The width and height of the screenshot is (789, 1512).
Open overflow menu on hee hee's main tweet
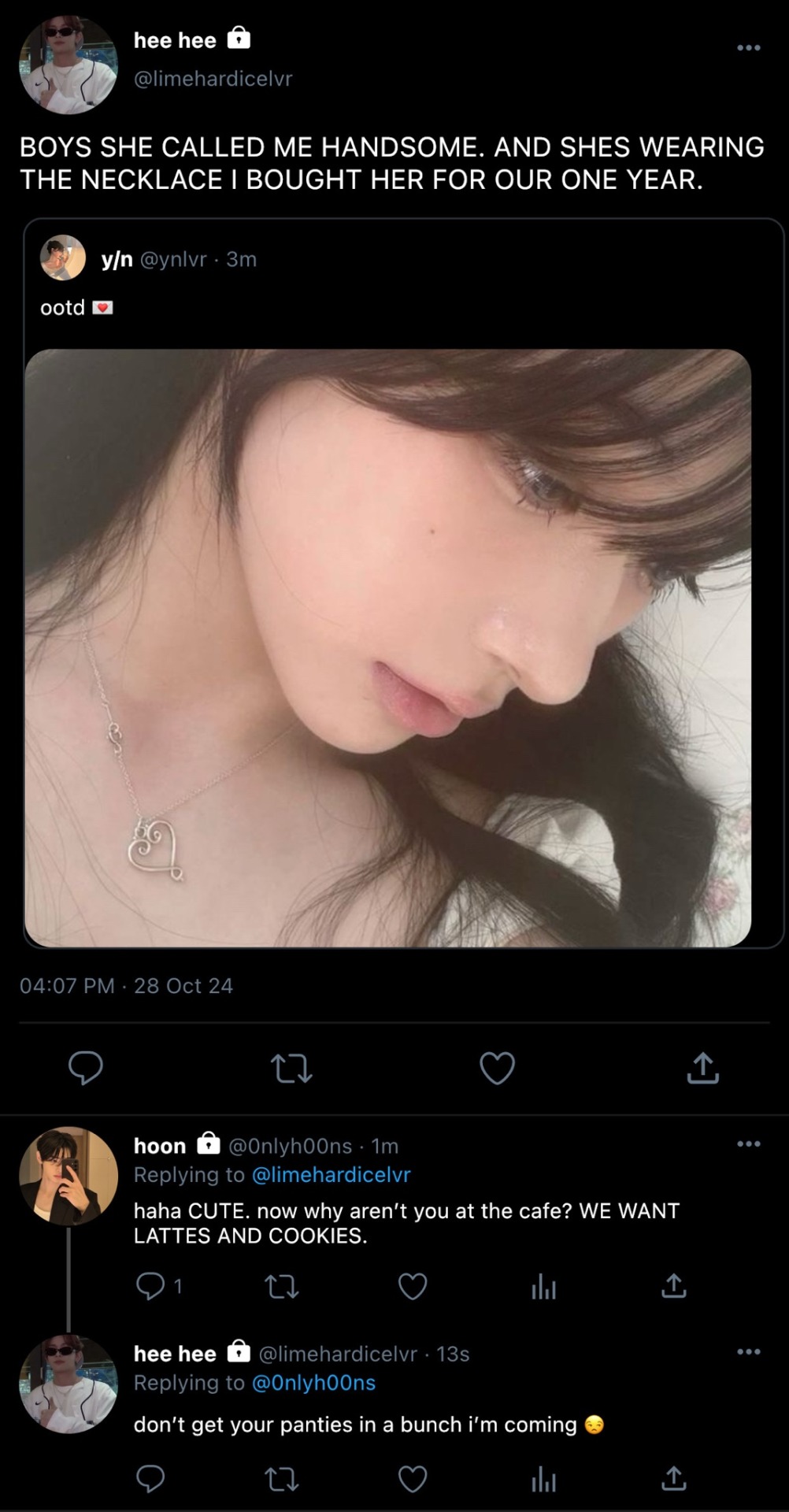click(x=748, y=48)
